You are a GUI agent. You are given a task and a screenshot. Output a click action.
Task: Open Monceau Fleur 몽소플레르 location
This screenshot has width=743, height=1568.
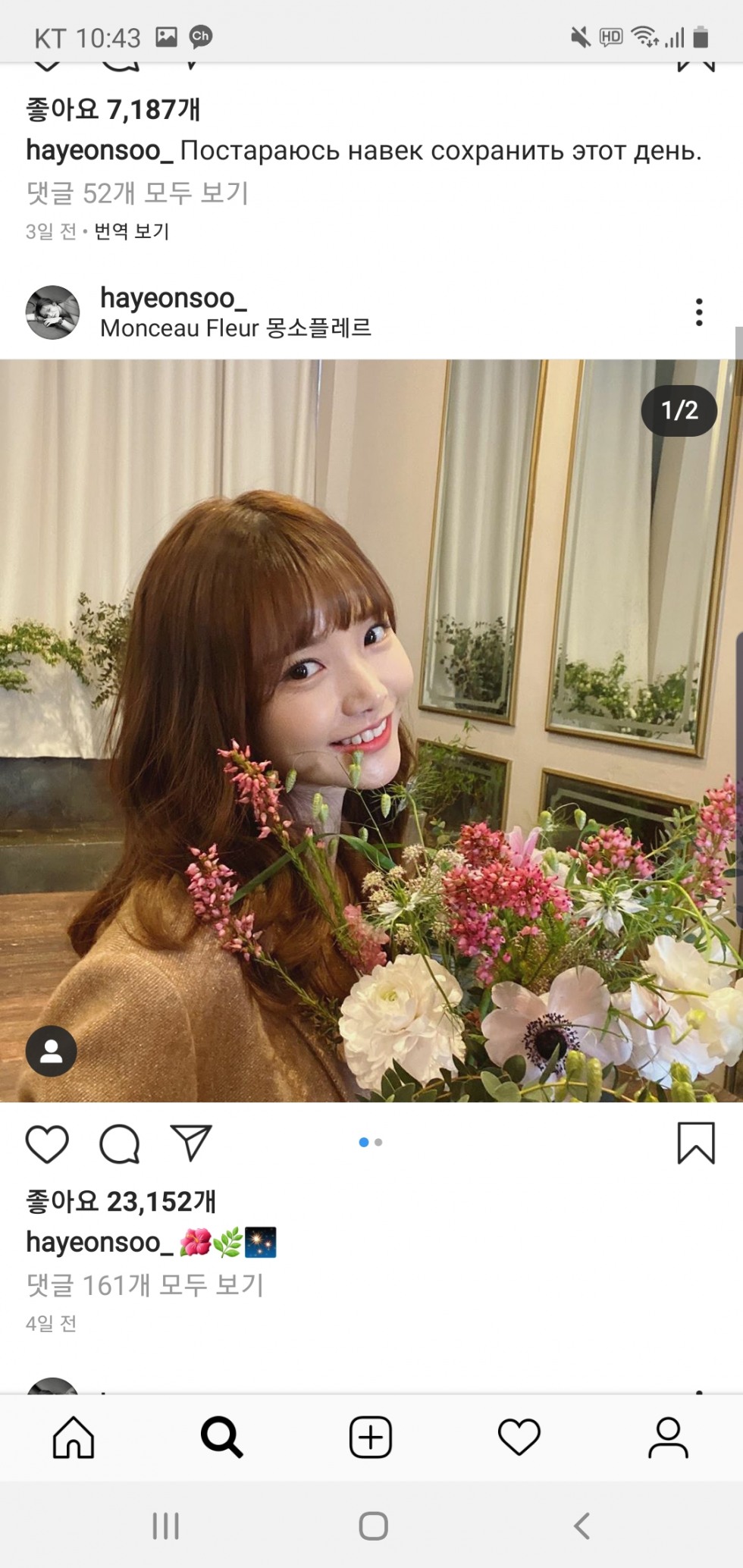236,328
